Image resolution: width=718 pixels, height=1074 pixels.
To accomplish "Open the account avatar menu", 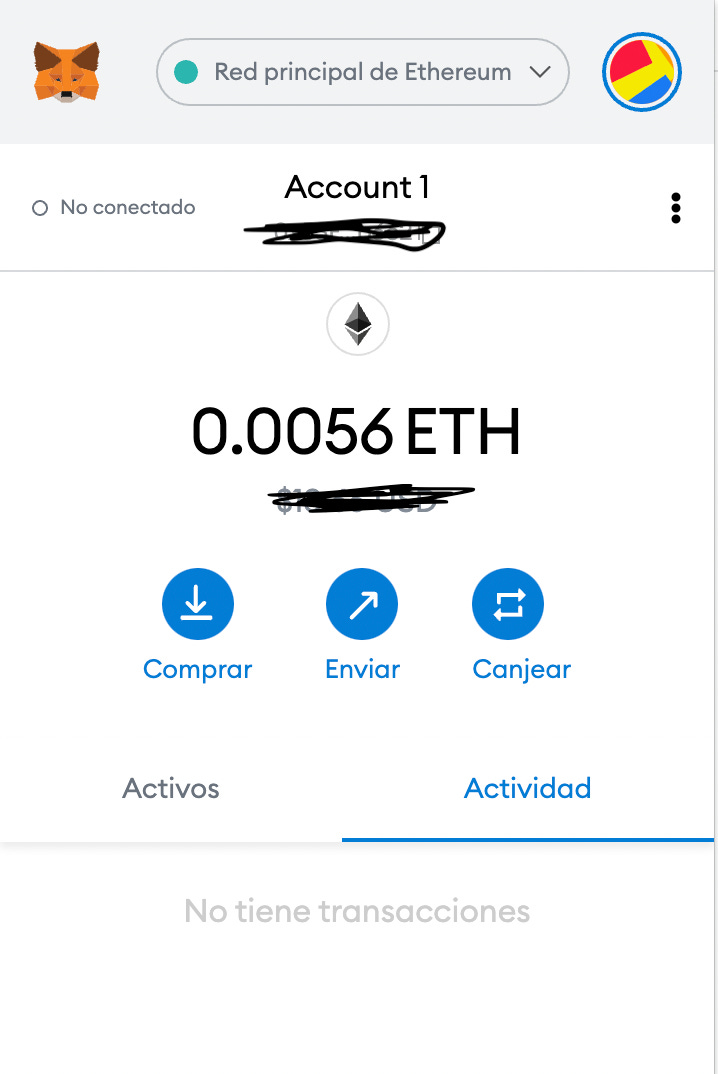I will click(641, 72).
